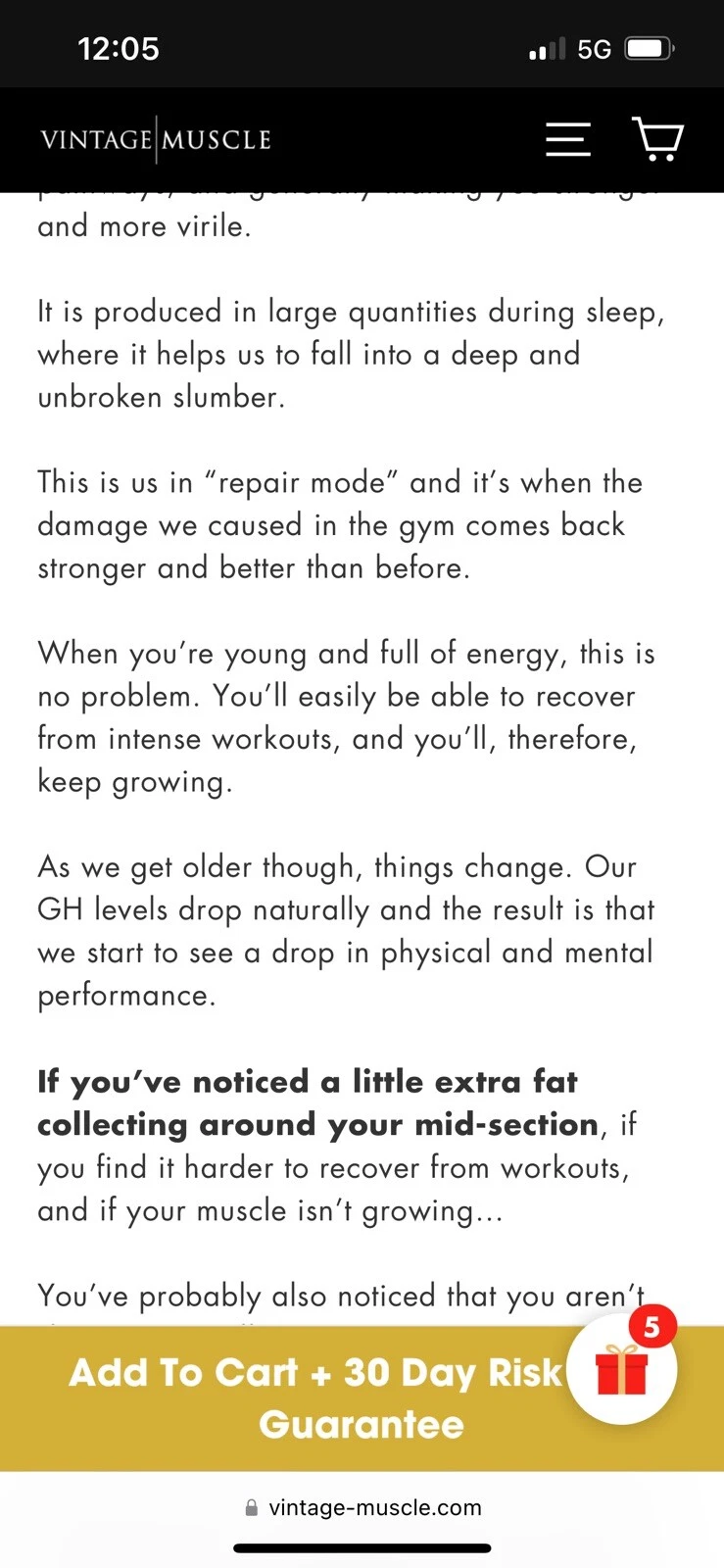
Task: Tap the vintage-muscle.com address bar
Action: (x=362, y=1507)
